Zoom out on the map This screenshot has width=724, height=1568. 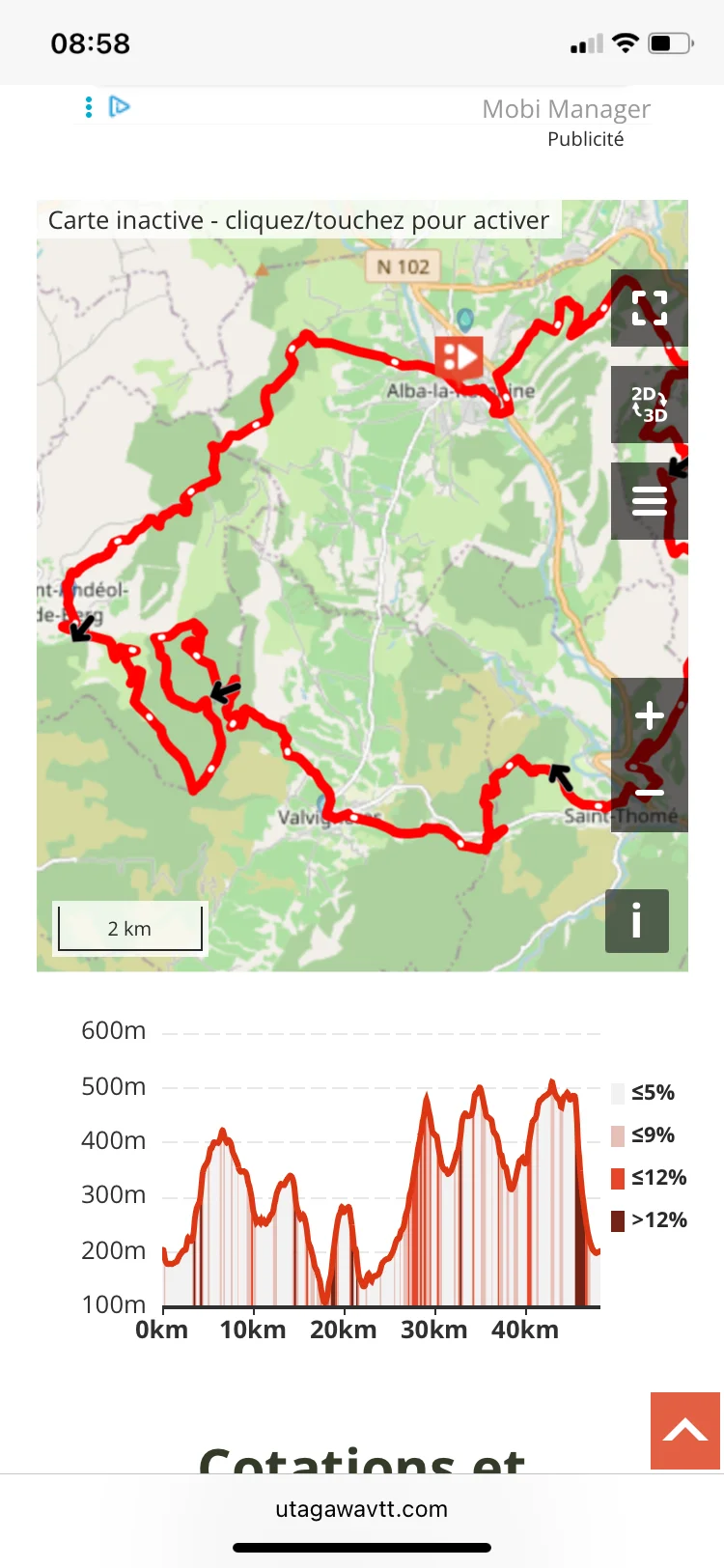(x=650, y=793)
